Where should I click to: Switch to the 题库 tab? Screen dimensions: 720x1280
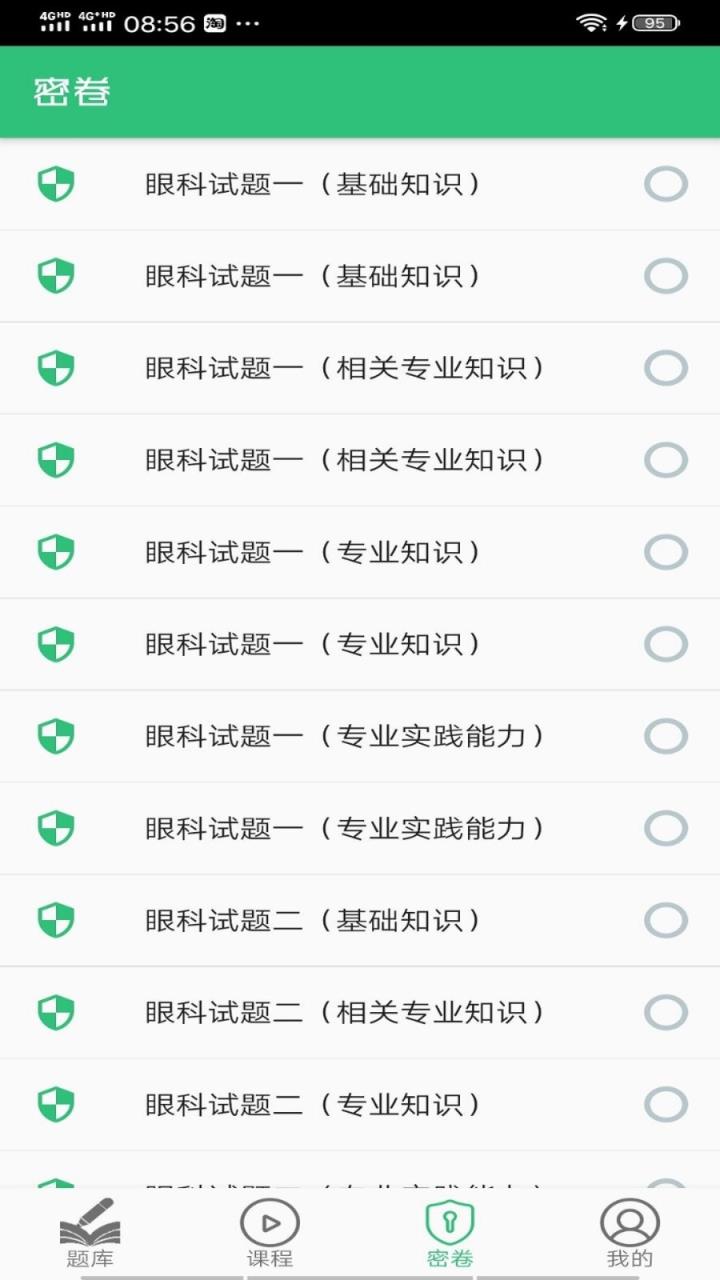[91, 1230]
